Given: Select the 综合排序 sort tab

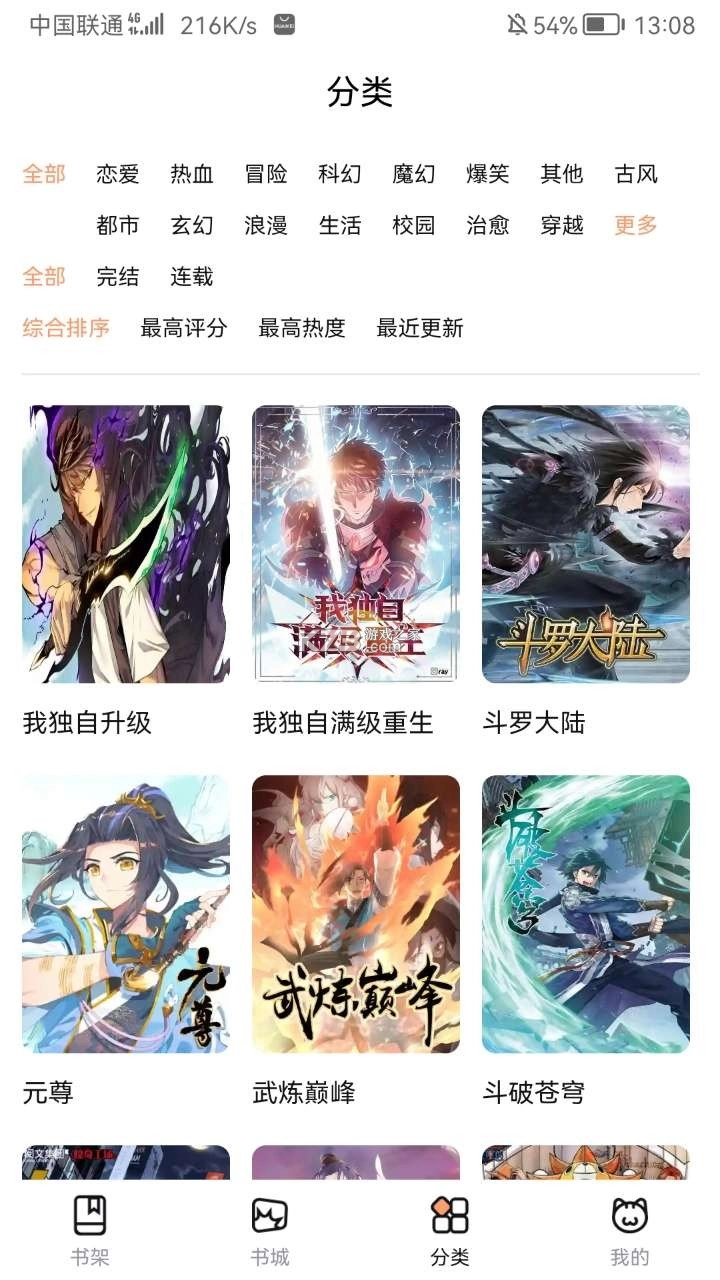Looking at the screenshot, I should point(67,328).
